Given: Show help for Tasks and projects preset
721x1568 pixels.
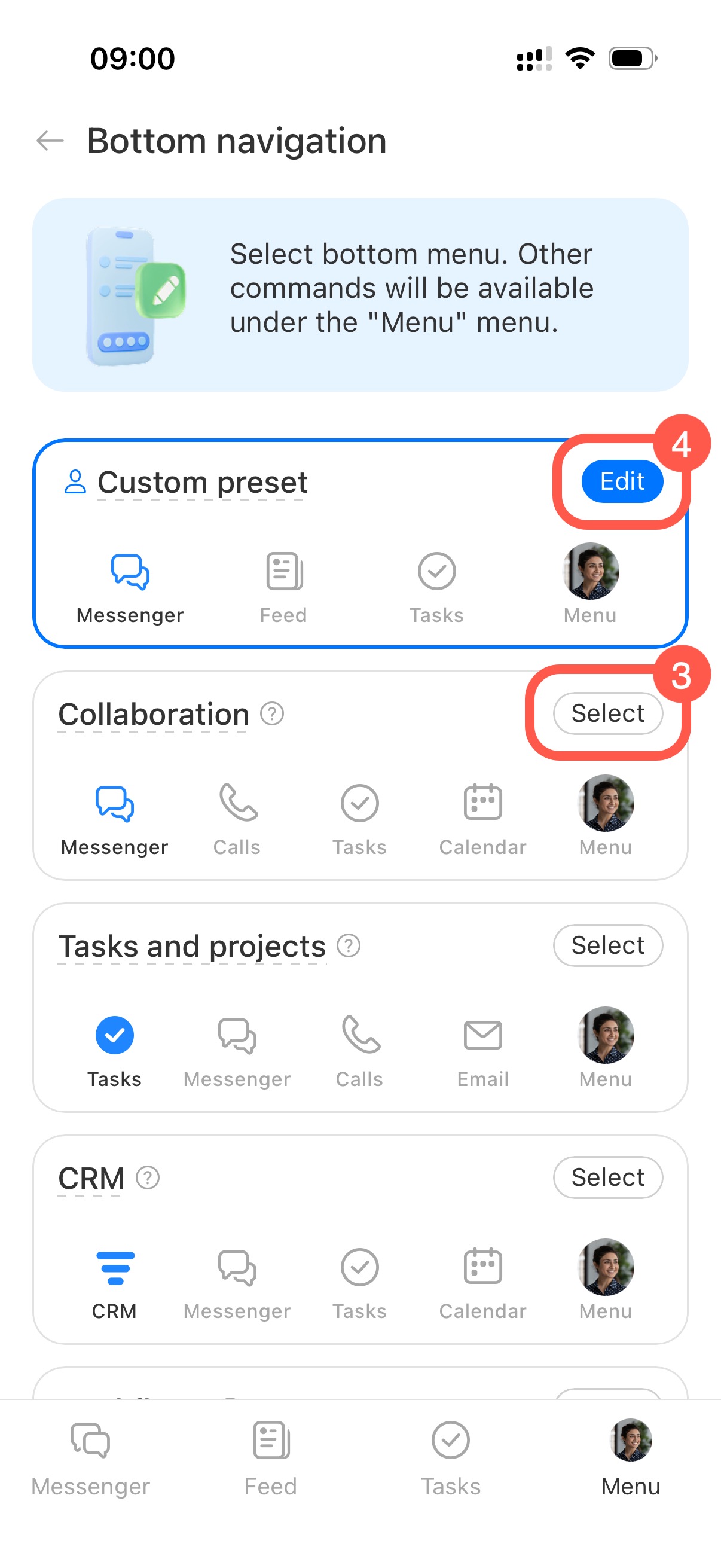Looking at the screenshot, I should coord(349,946).
